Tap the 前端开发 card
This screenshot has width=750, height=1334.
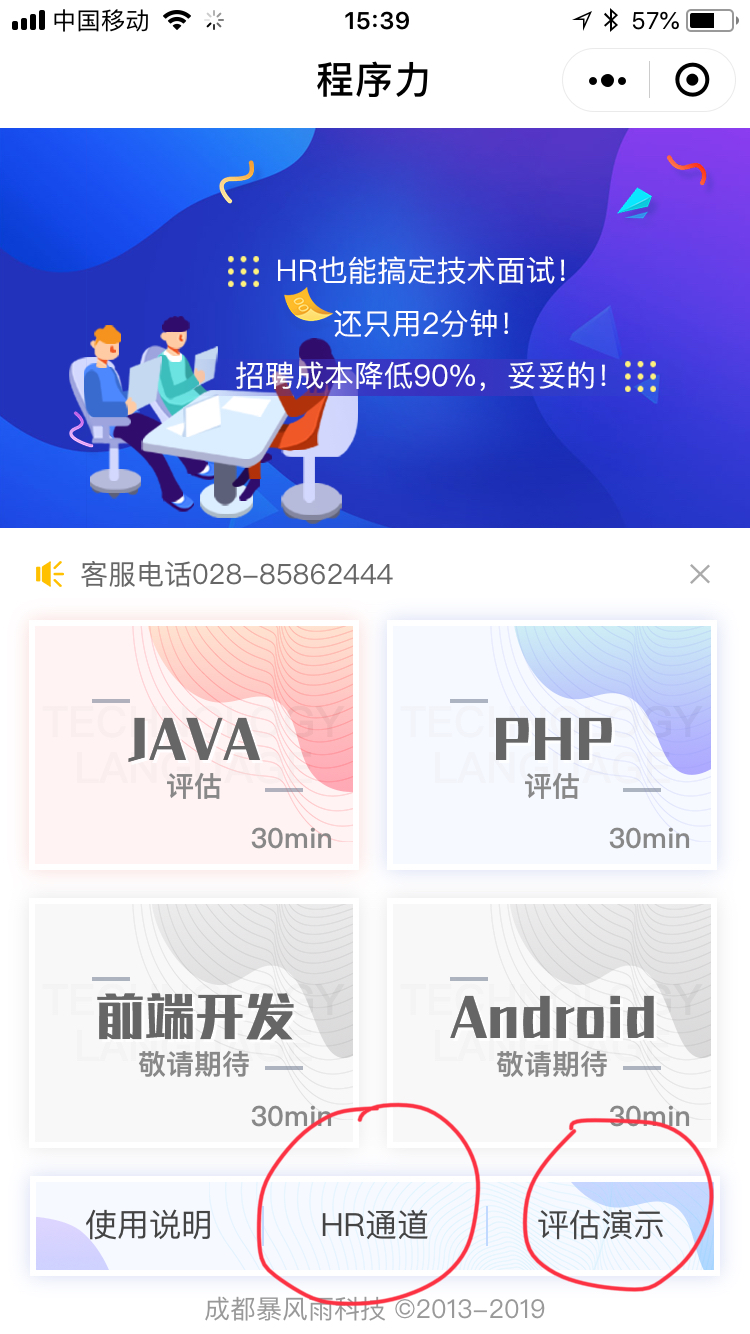(194, 1023)
